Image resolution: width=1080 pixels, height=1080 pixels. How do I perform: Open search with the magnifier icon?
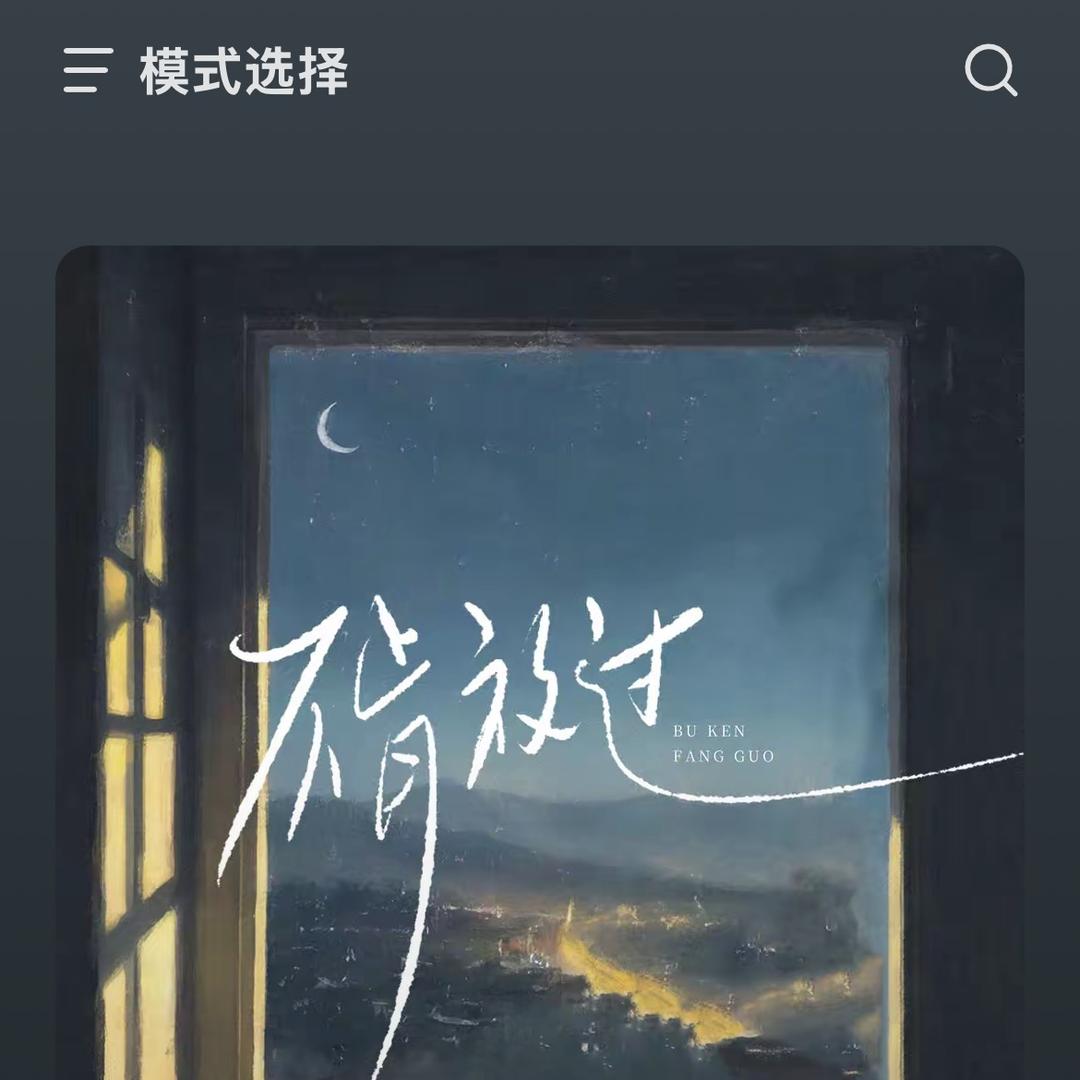point(990,71)
